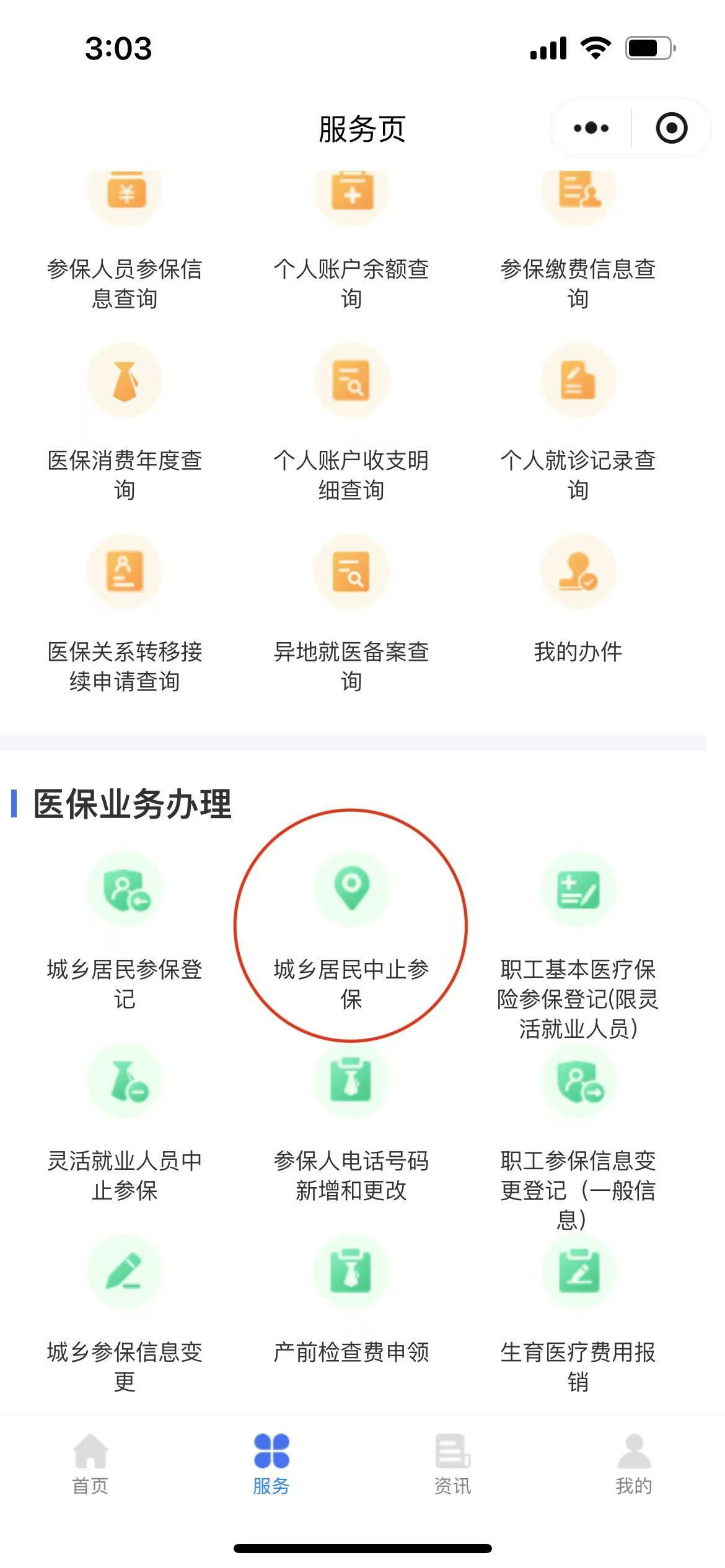The height and width of the screenshot is (1568, 725).
Task: Open 参保人电话号码新增和更改
Action: coord(351,1121)
